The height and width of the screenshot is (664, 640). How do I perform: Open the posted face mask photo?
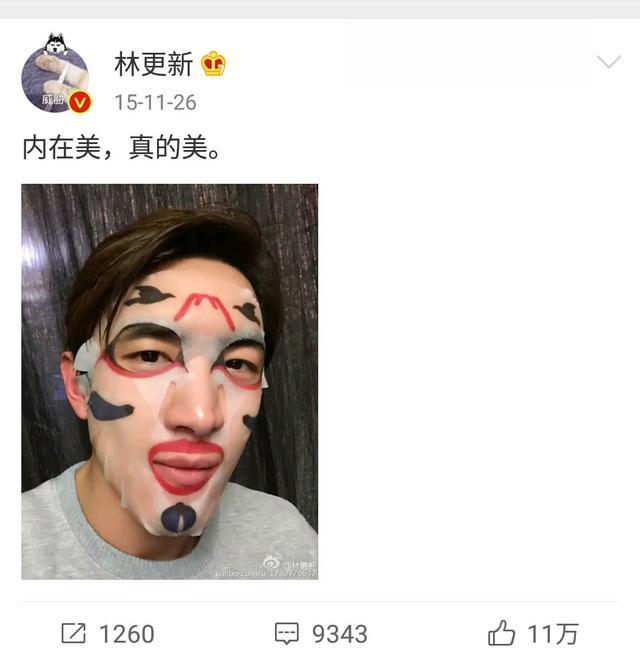(x=169, y=381)
